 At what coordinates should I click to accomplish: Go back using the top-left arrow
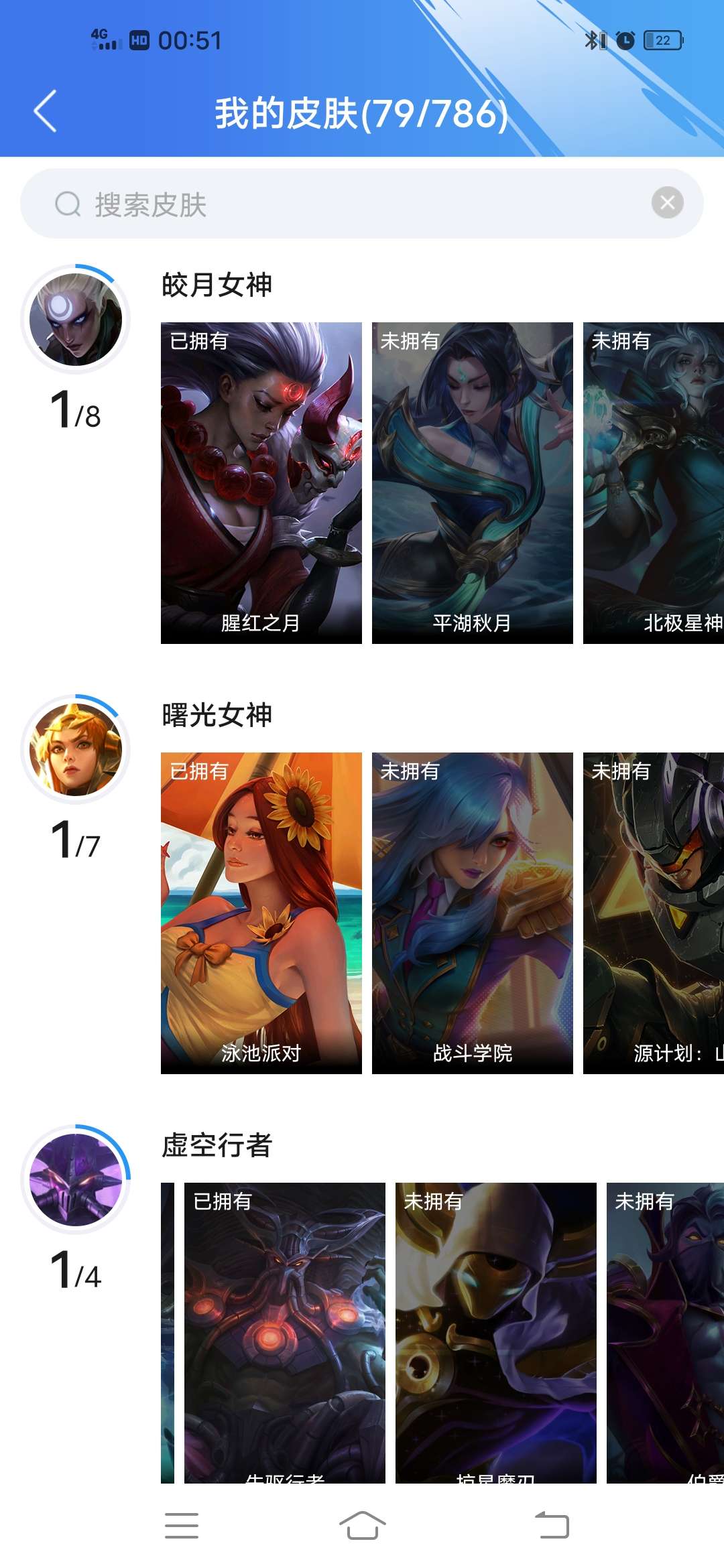pyautogui.click(x=45, y=111)
